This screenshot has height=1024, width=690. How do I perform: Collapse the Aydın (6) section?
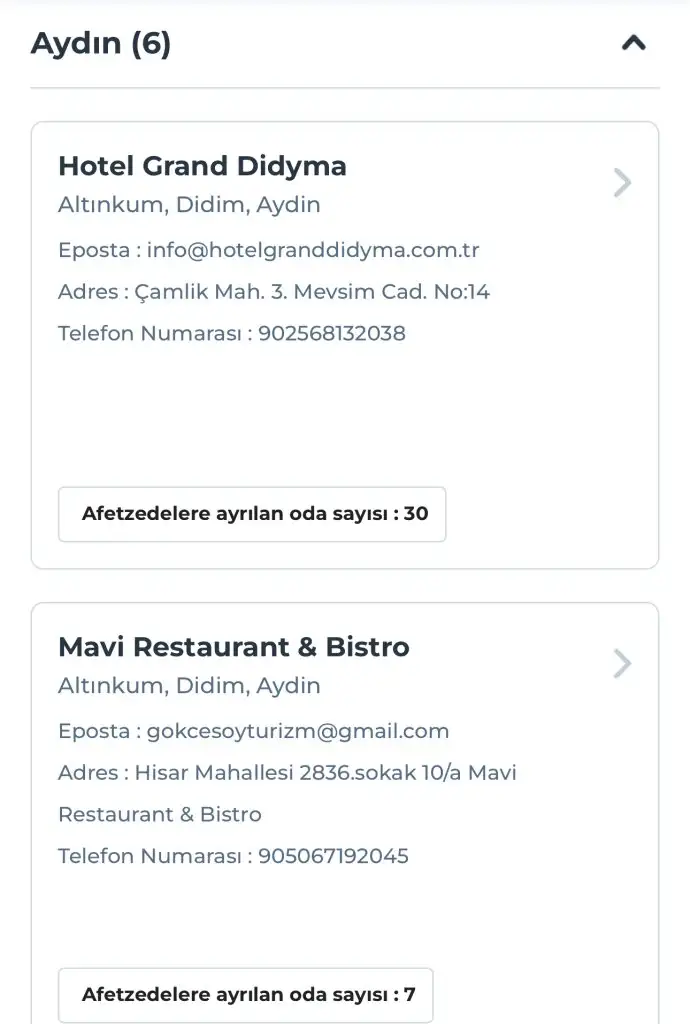[x=634, y=44]
